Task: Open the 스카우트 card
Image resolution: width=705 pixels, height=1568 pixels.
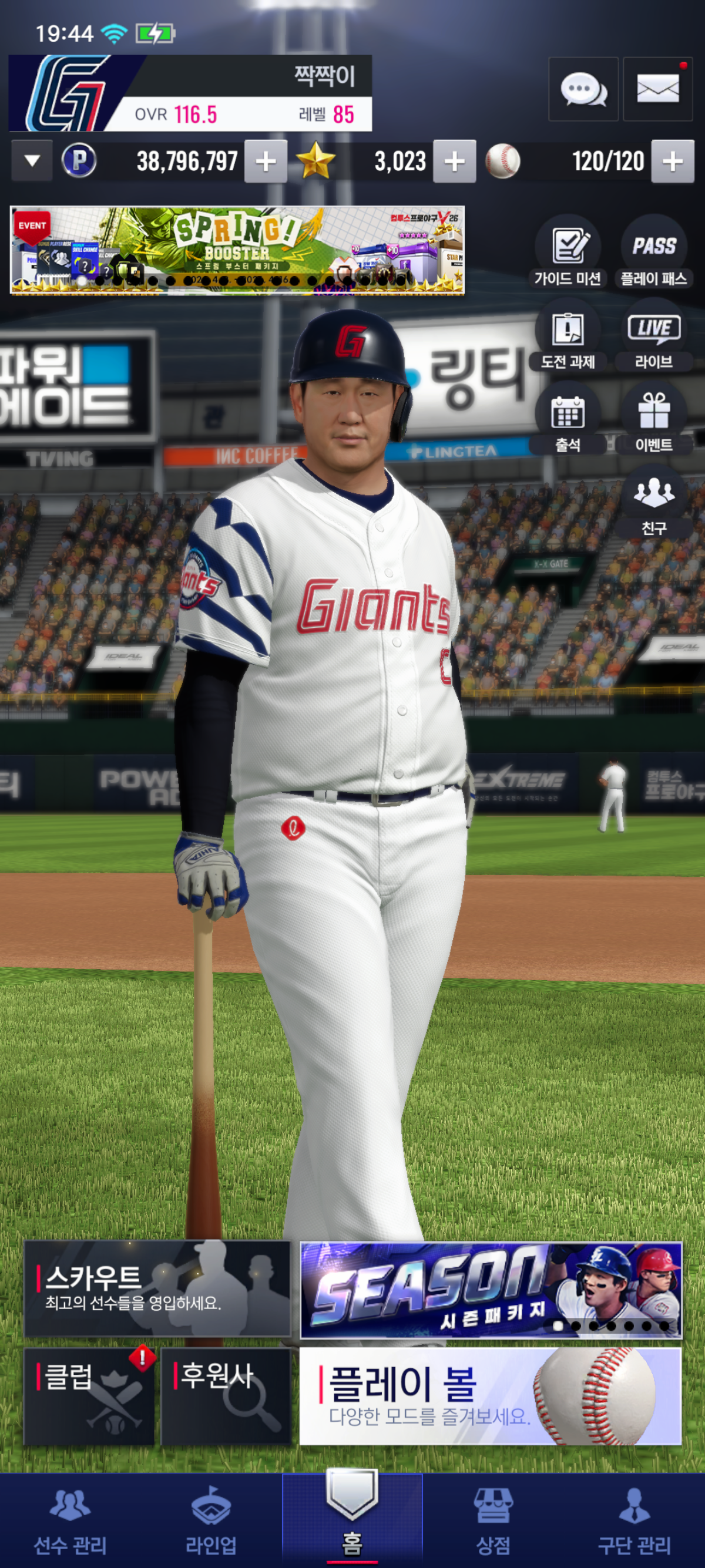Action: pyautogui.click(x=157, y=1288)
